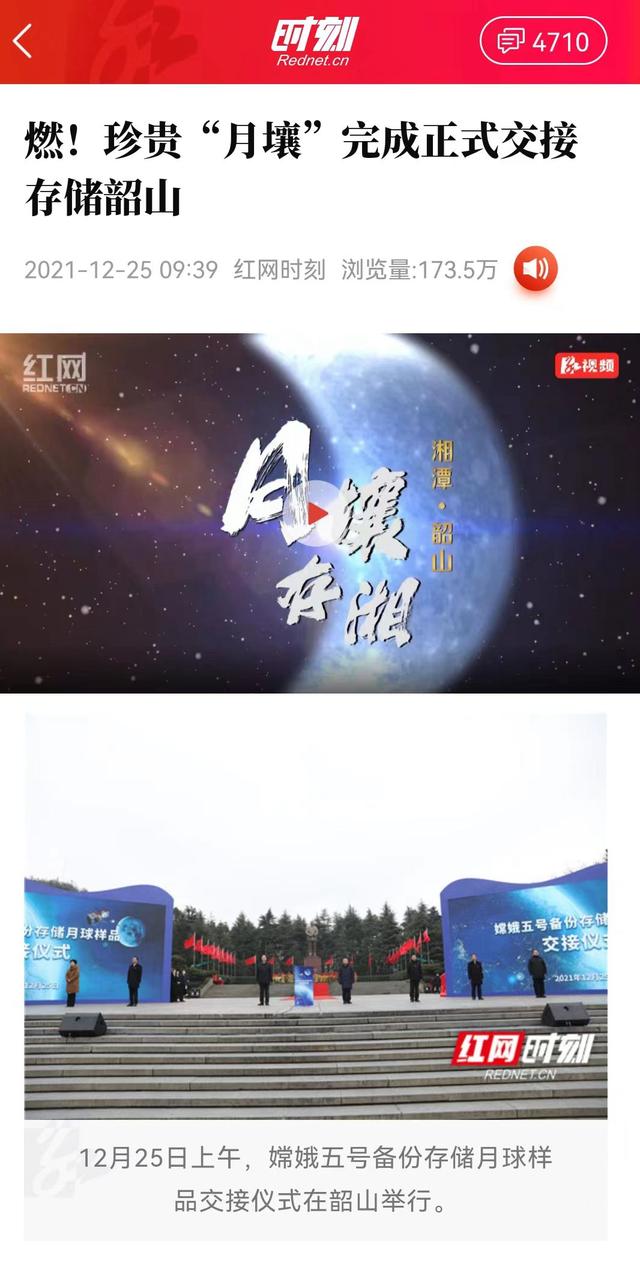Play the 月壤存湘 video
The image size is (640, 1270).
tap(319, 513)
